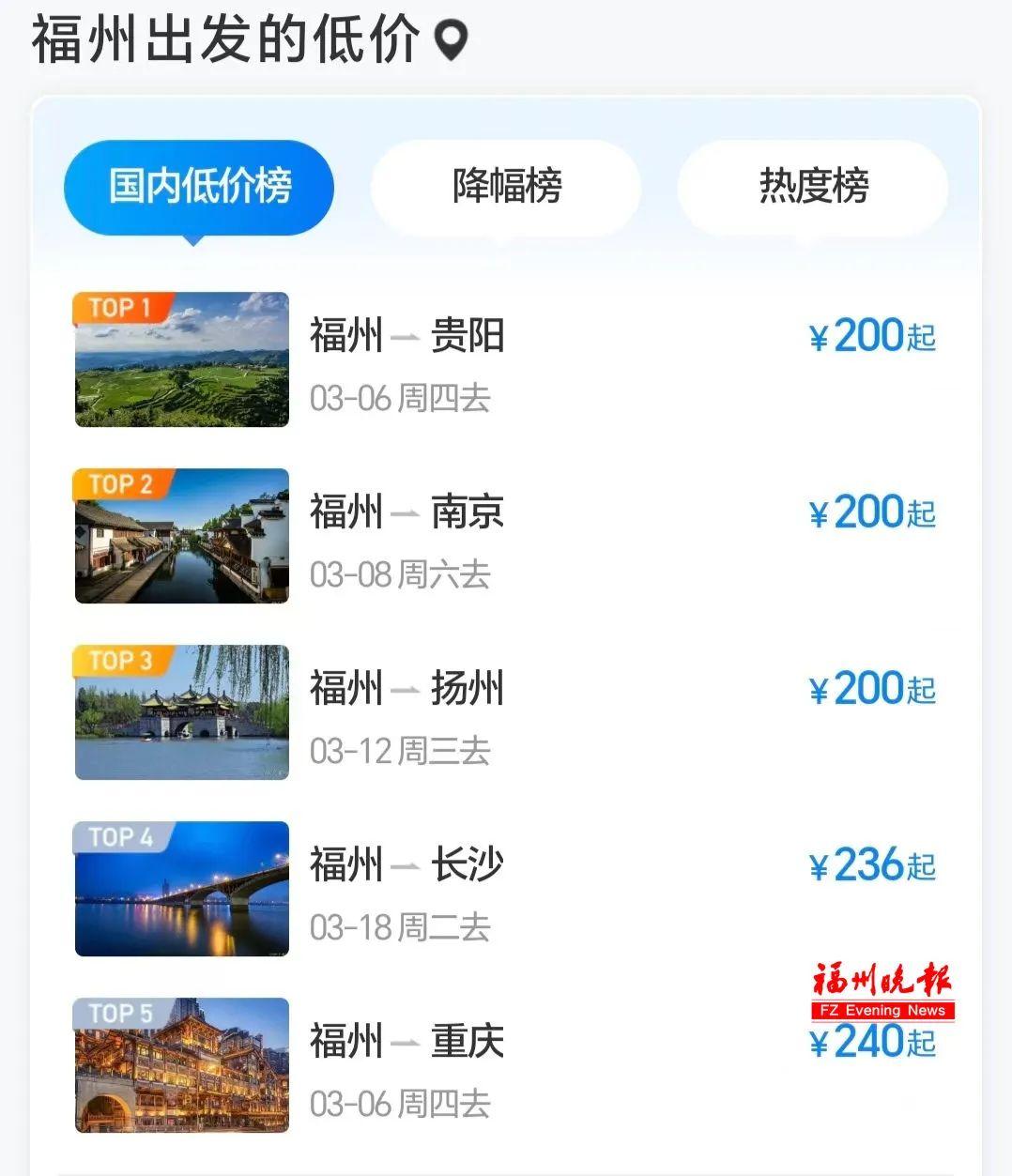Open the 福州 to 南京 route entry
This screenshot has height=1176, width=1012.
tap(407, 512)
